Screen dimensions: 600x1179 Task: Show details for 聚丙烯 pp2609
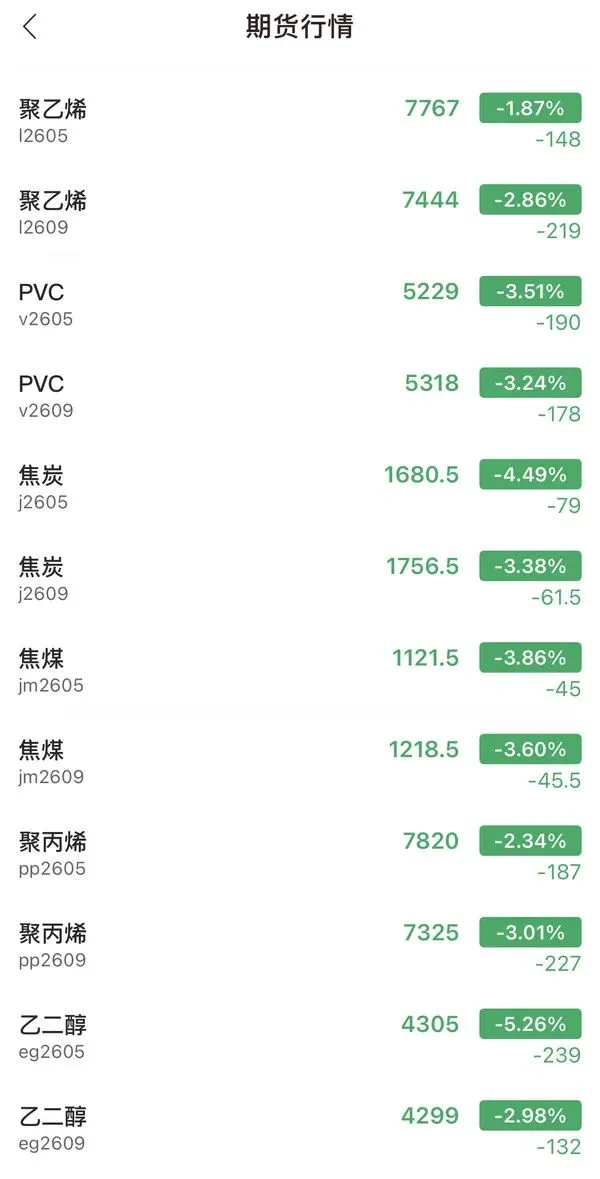click(300, 946)
